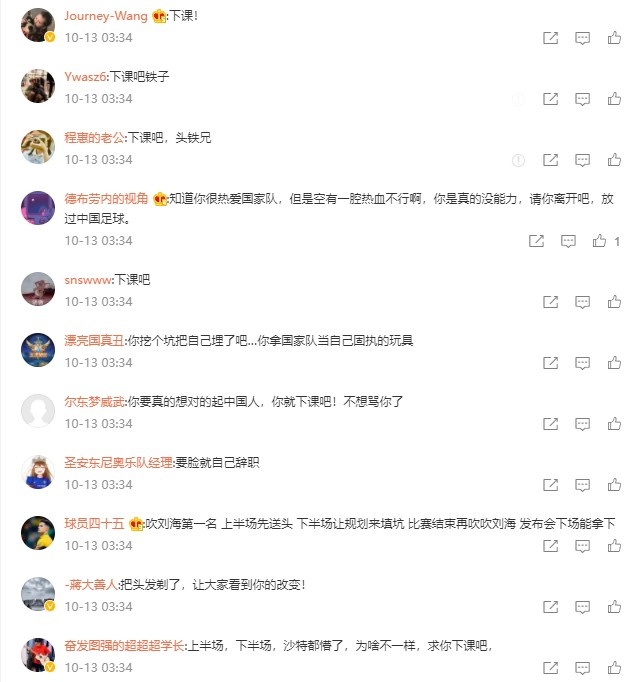Like -蔣大善人's comment
Image resolution: width=637 pixels, height=682 pixels.
614,607
